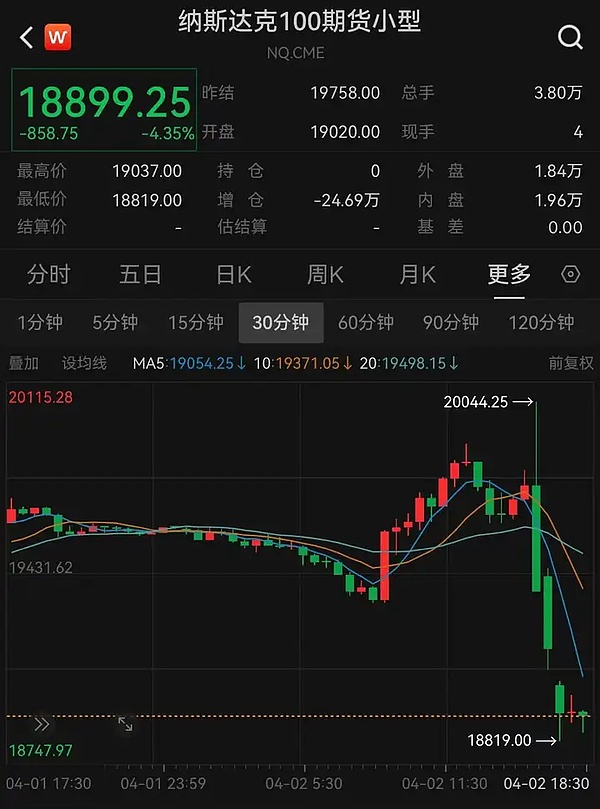Expand the chart to full screen
The image size is (600, 809).
tap(125, 723)
